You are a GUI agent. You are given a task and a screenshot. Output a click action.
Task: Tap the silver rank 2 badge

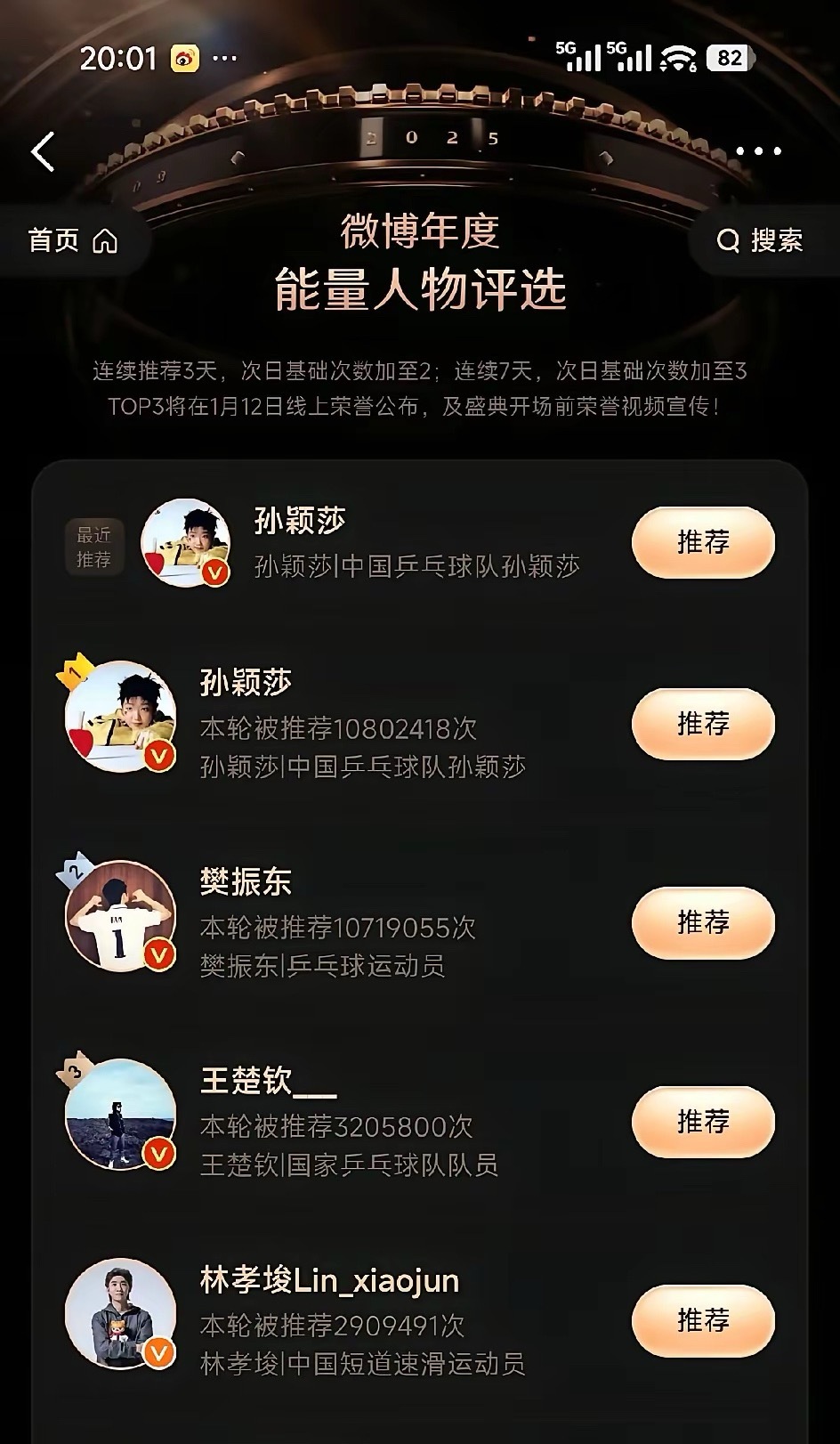[x=76, y=868]
